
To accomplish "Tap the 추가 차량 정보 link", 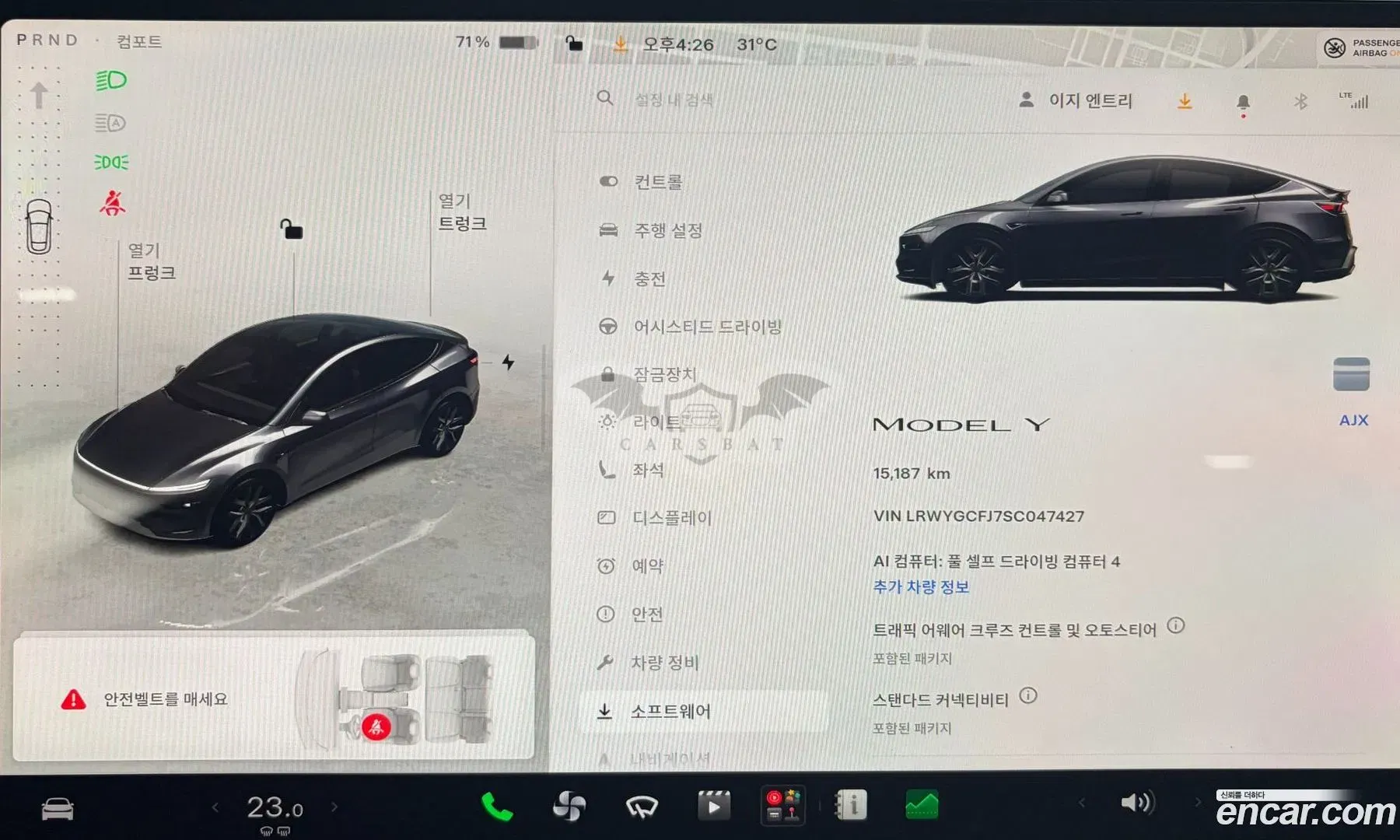I will tap(921, 587).
